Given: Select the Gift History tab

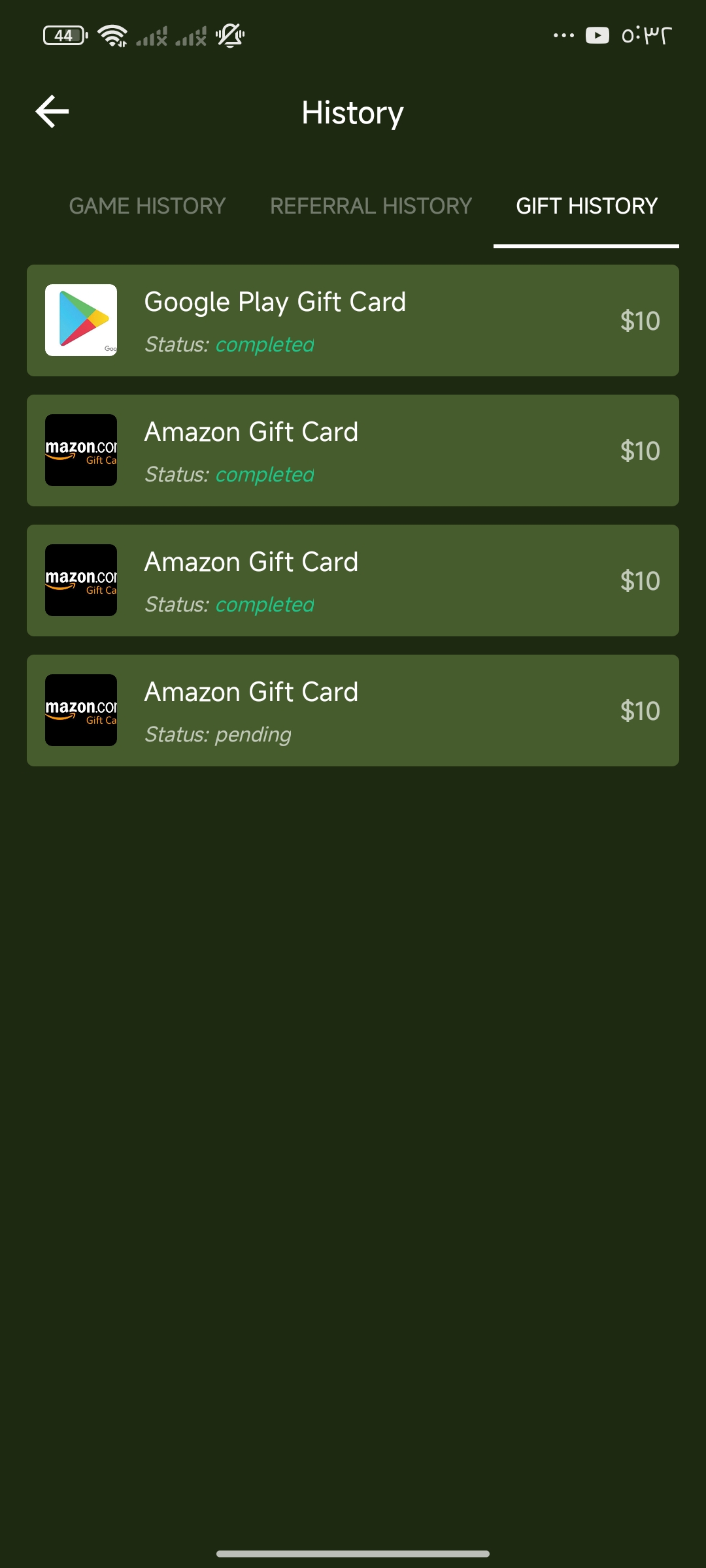Looking at the screenshot, I should tap(586, 206).
